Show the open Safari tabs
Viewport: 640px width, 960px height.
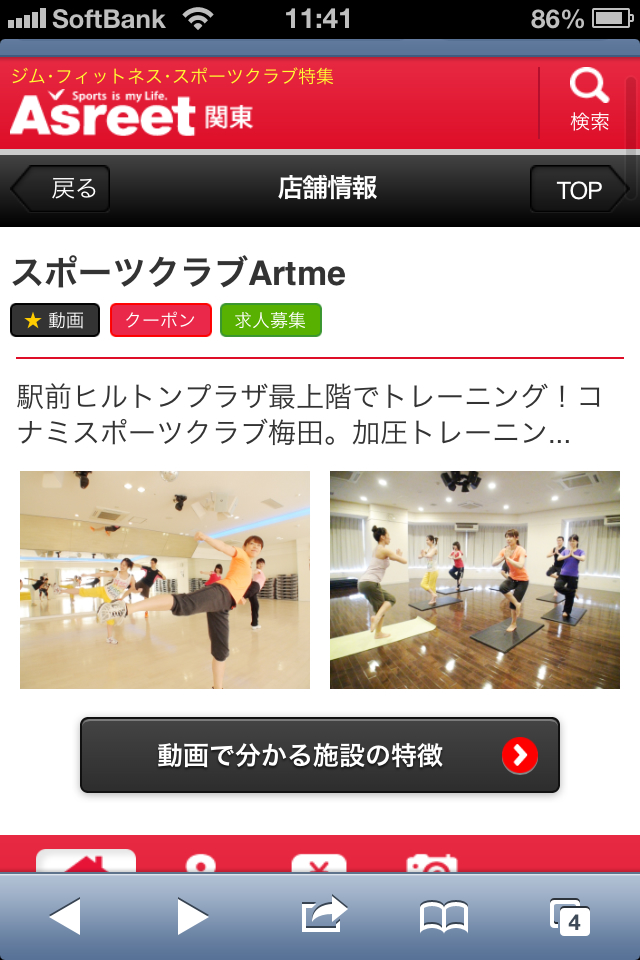point(570,916)
